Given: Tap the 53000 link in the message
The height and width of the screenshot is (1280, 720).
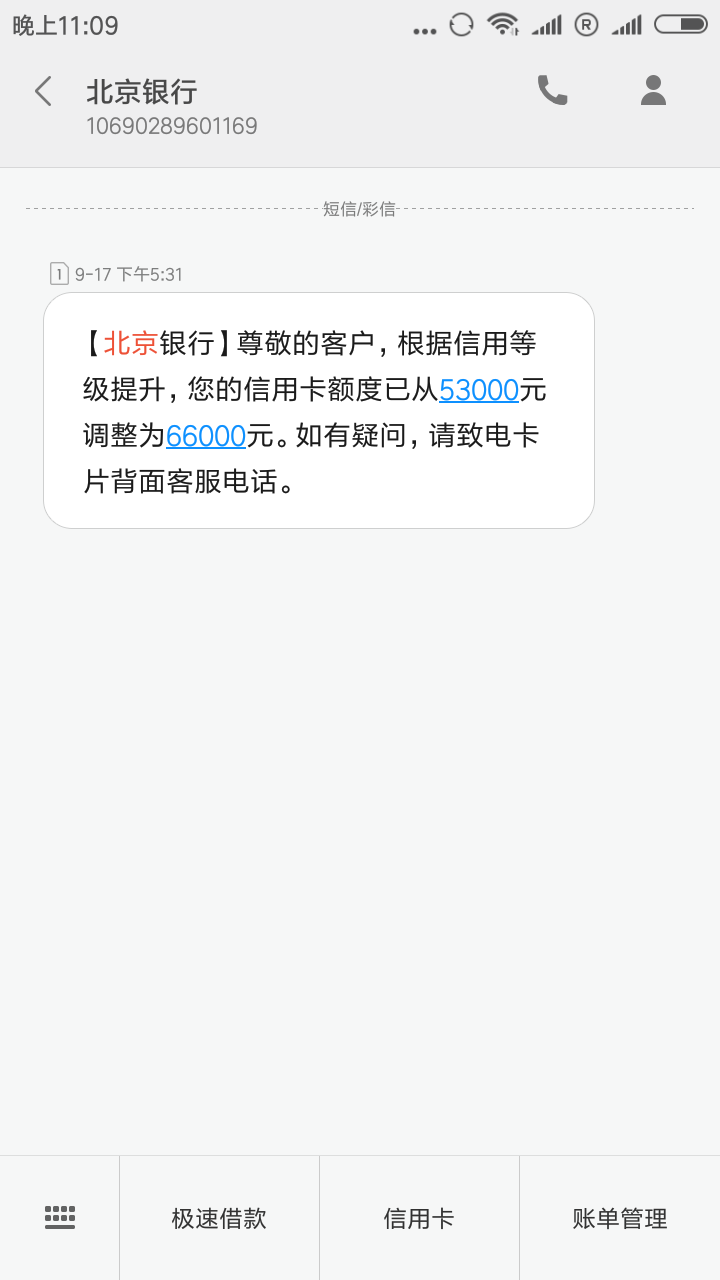Looking at the screenshot, I should [479, 390].
